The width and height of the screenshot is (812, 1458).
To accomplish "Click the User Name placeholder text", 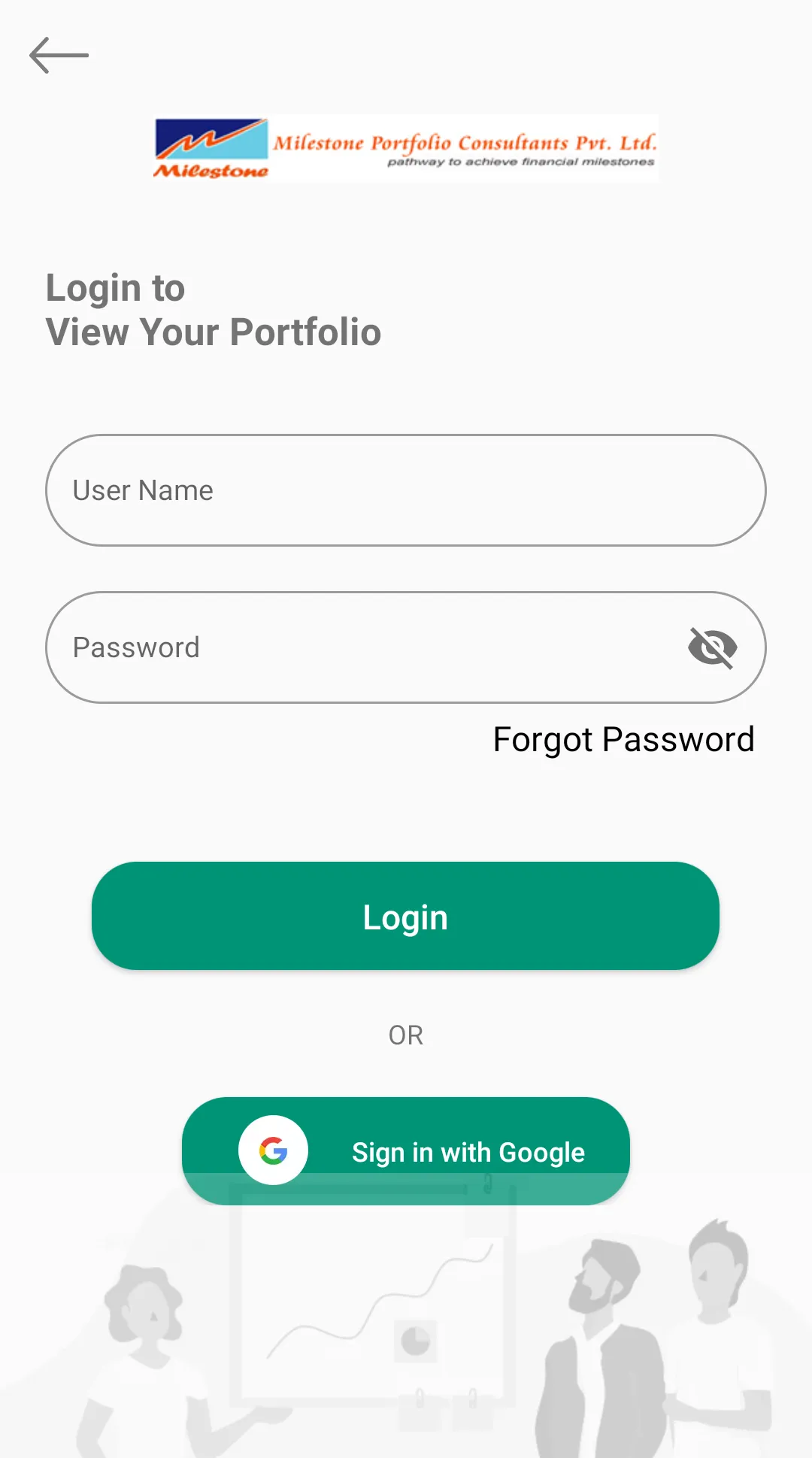I will [x=141, y=490].
